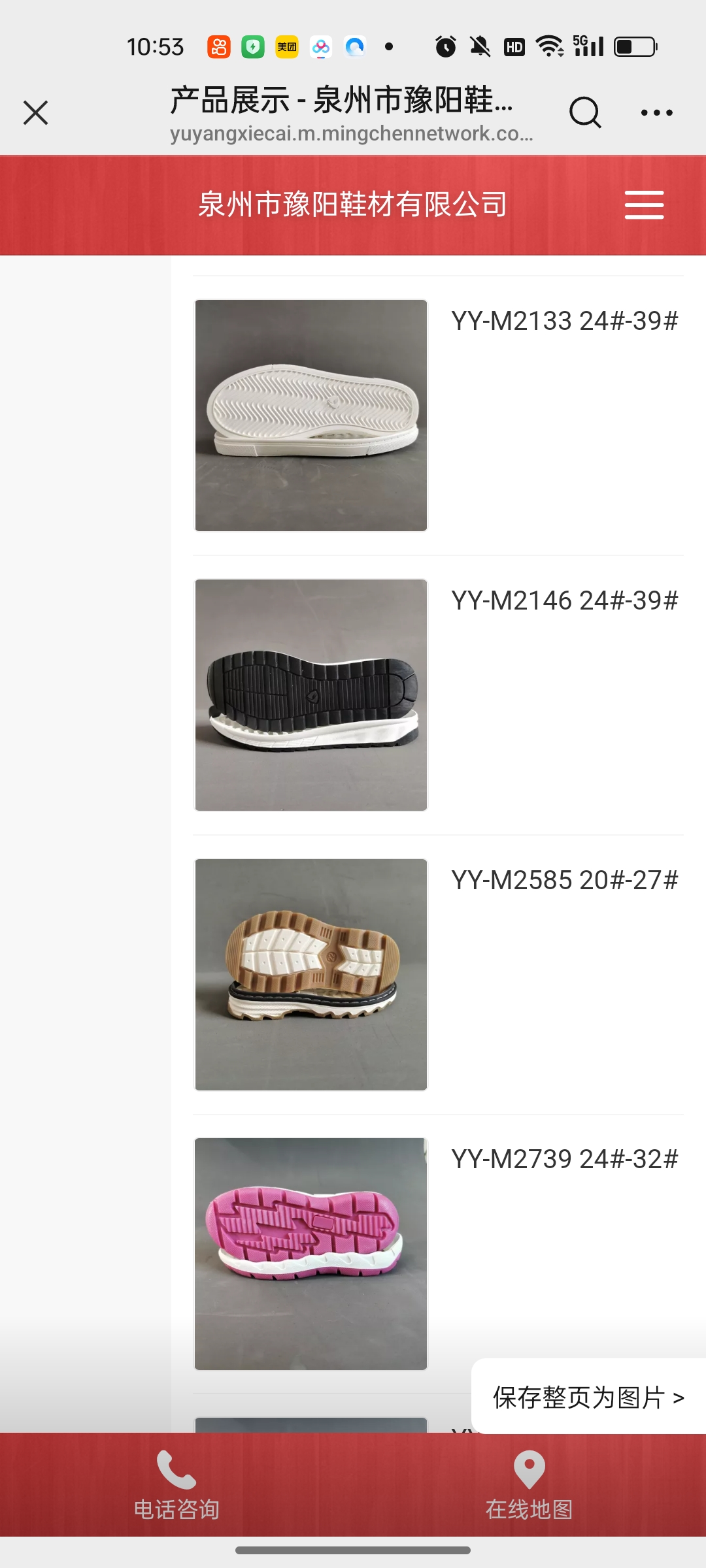The height and width of the screenshot is (1568, 706).
Task: Open the hamburger navigation menu
Action: [x=644, y=205]
